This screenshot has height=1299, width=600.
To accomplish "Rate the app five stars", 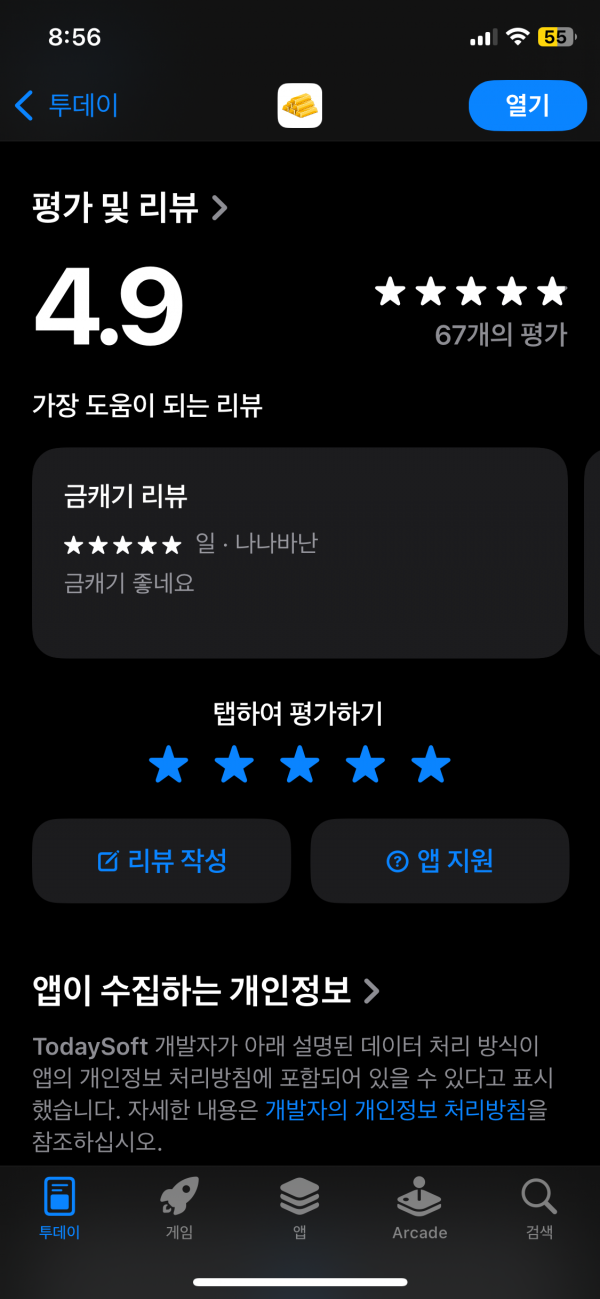I will [x=431, y=766].
